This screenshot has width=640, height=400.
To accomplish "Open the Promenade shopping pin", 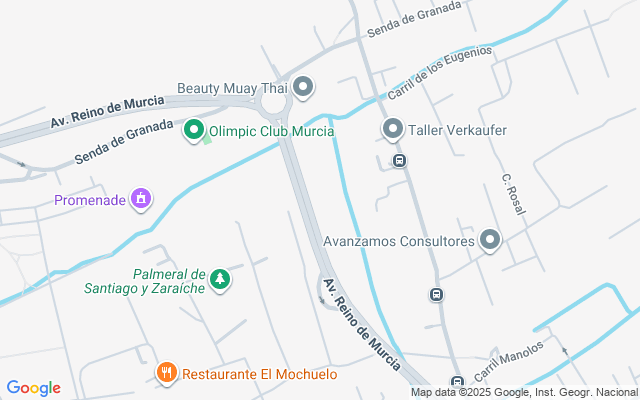I will pos(142,199).
